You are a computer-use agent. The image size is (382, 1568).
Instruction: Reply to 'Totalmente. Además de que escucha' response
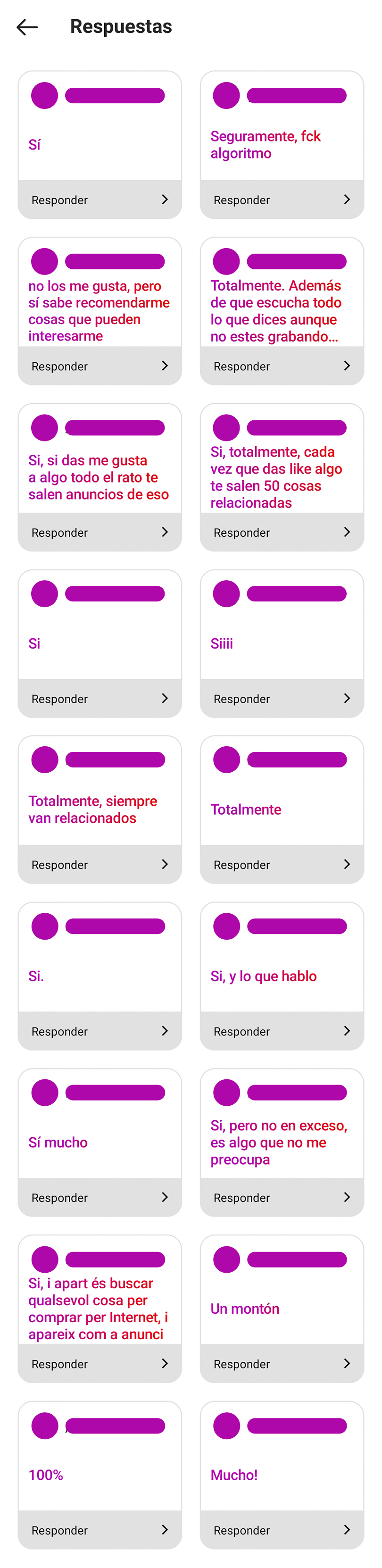282,366
